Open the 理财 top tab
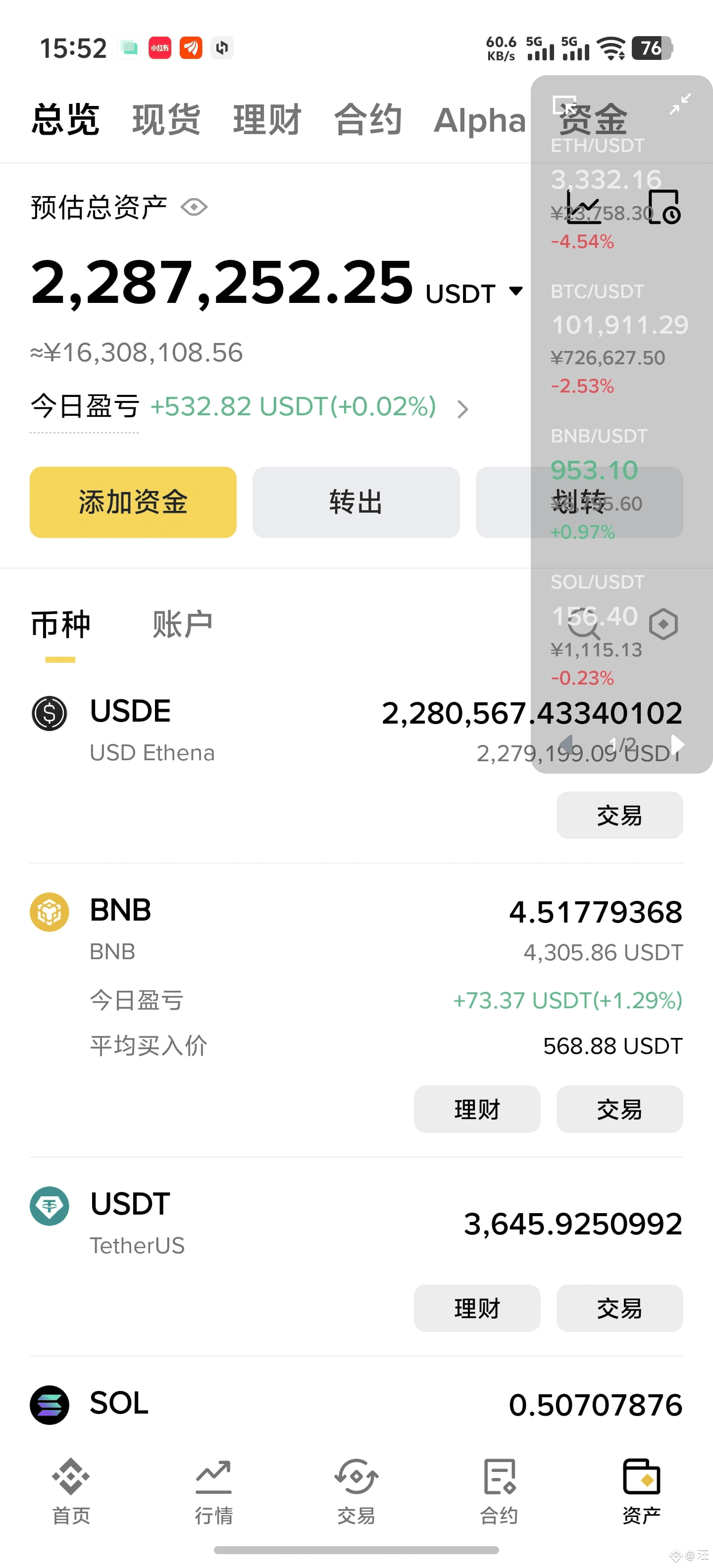This screenshot has width=713, height=1568. click(x=267, y=119)
